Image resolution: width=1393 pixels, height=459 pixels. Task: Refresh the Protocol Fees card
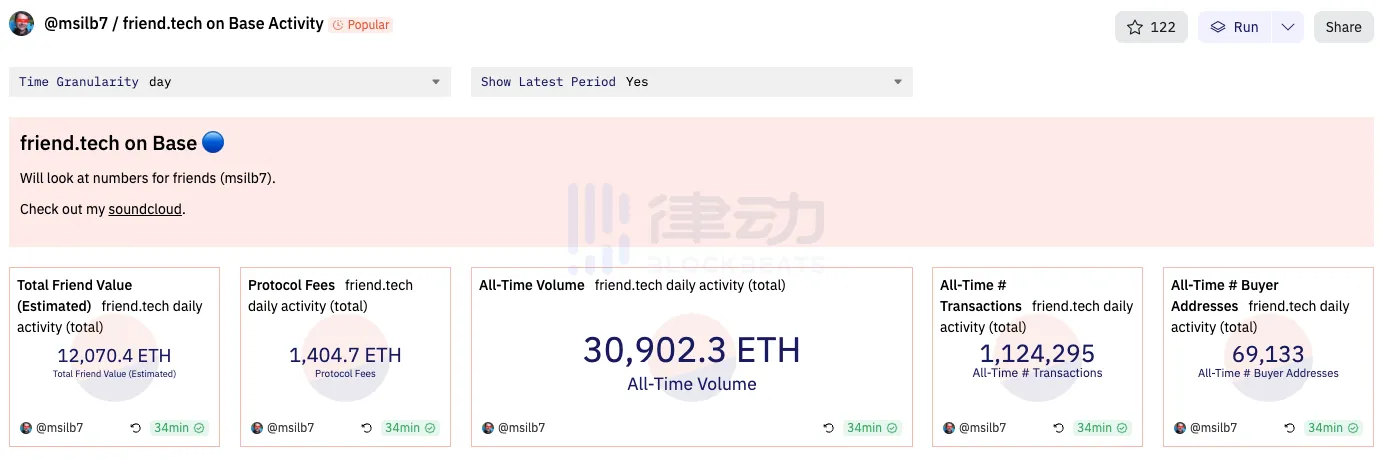point(367,428)
